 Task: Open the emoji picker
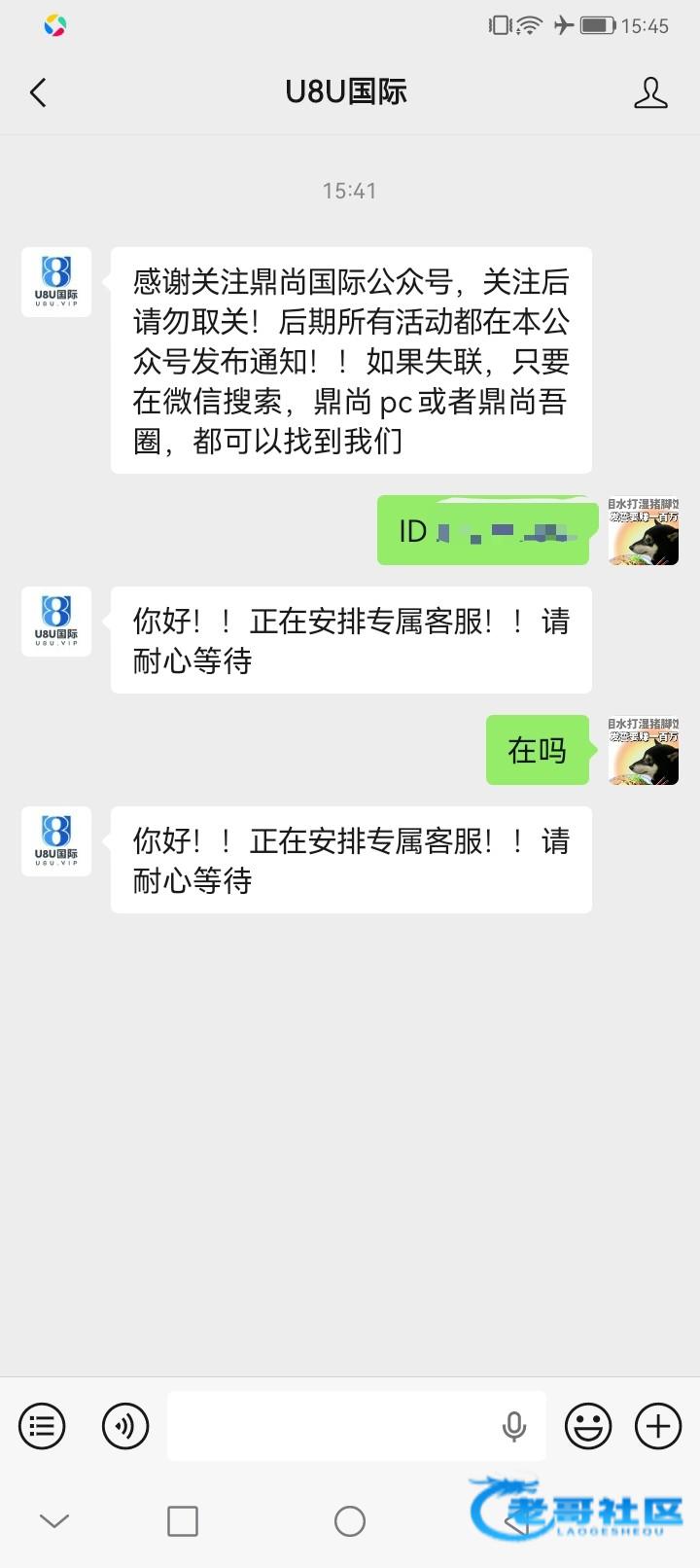588,1426
